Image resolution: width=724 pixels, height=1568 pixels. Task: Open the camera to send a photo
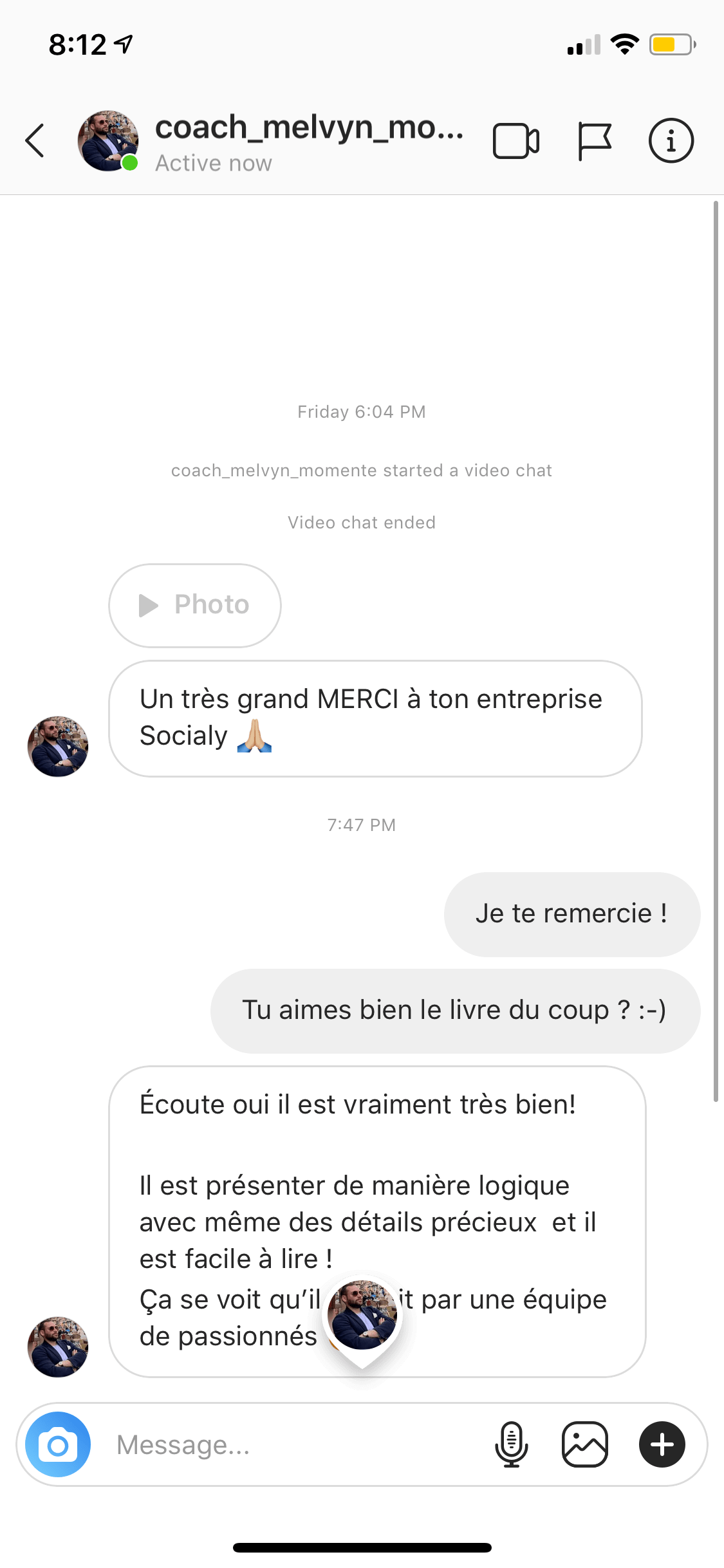58,1445
